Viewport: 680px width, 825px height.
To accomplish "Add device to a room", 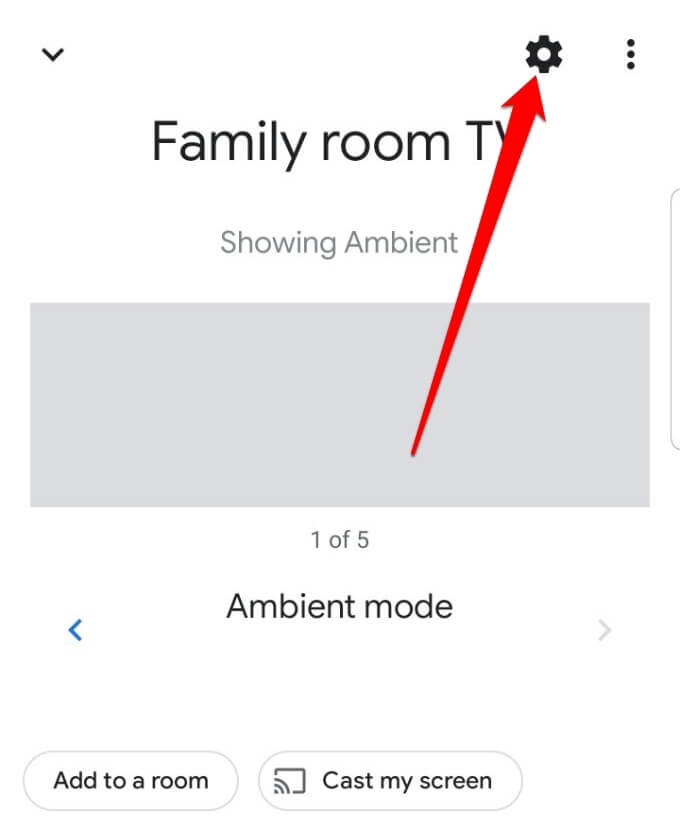I will pos(131,781).
